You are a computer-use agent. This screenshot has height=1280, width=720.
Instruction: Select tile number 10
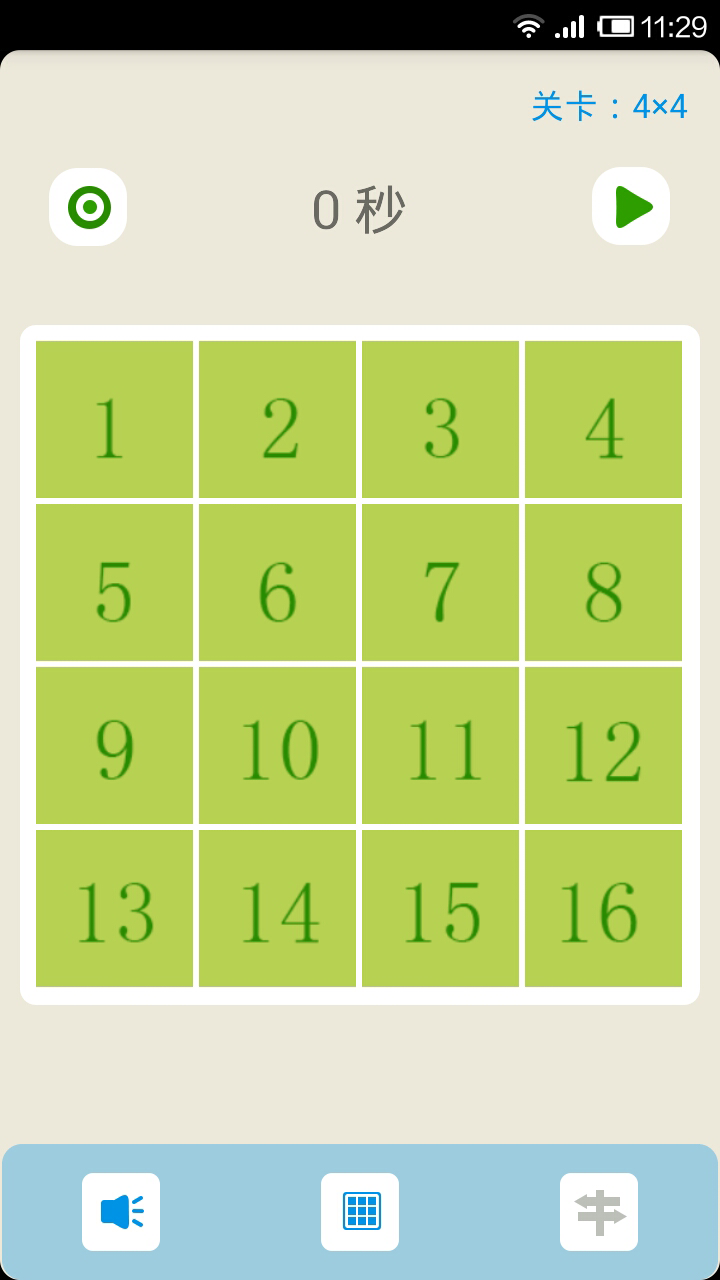click(277, 745)
